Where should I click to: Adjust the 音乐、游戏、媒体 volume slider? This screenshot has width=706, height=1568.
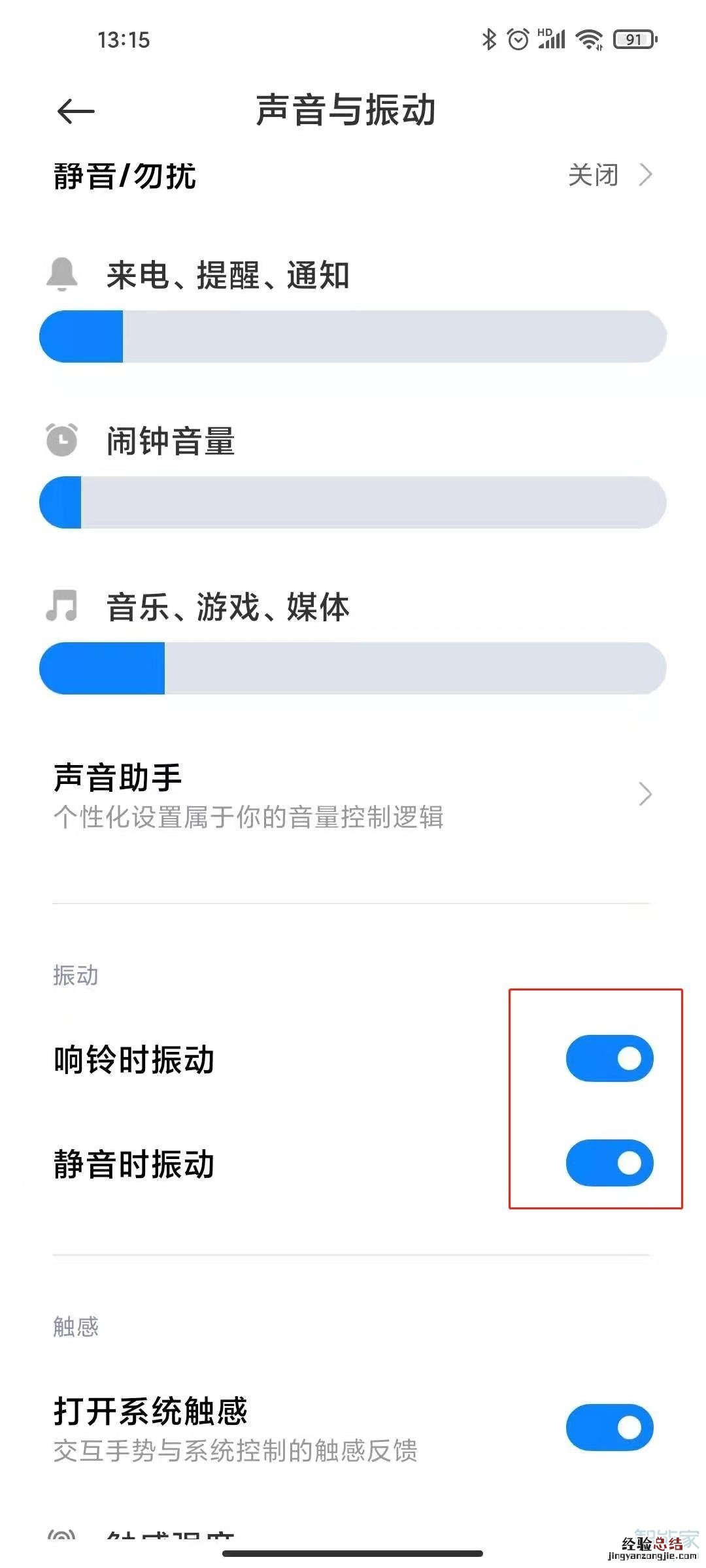(x=353, y=668)
